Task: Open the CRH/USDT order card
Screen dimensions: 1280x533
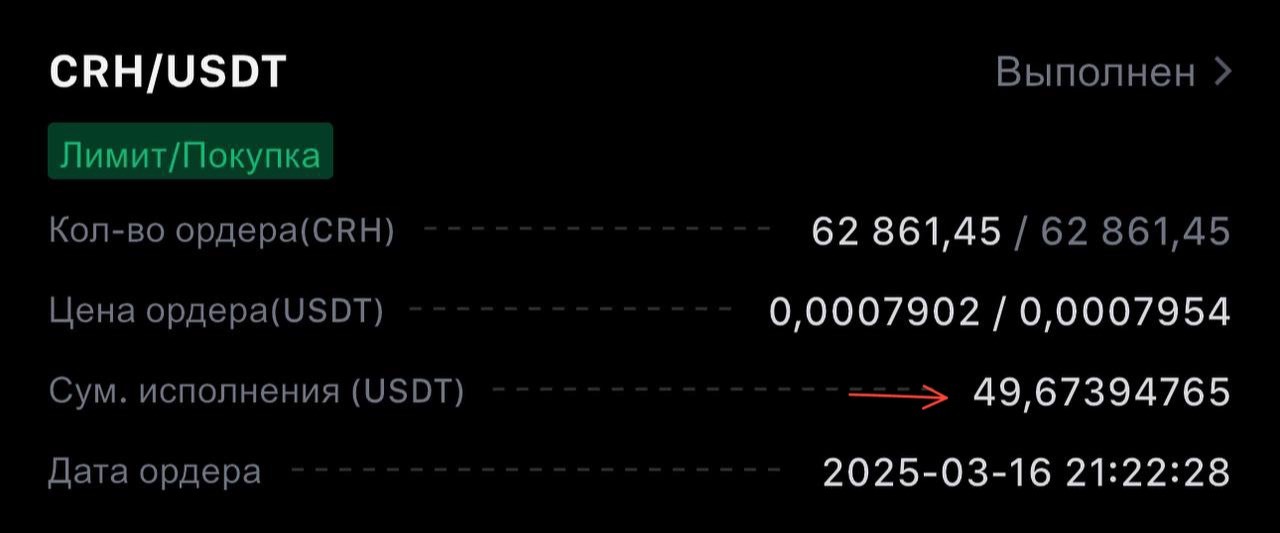Action: pos(168,73)
